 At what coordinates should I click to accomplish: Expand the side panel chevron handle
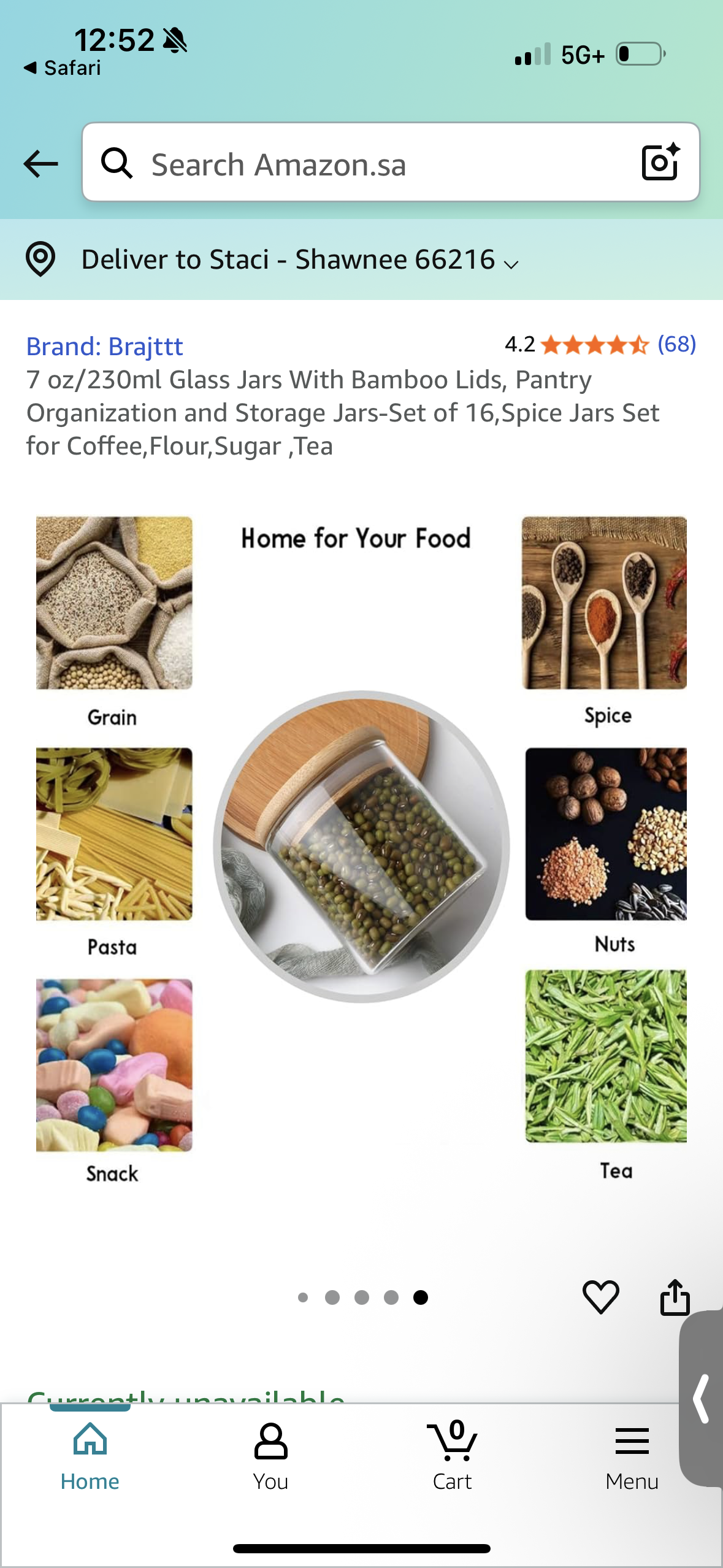(702, 1399)
